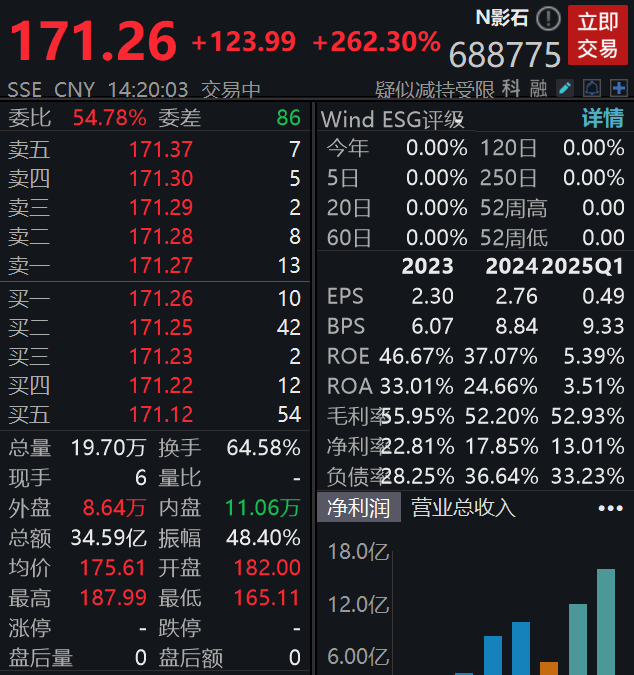Set a price alert with the bell icon
Image resolution: width=634 pixels, height=675 pixels.
[x=592, y=89]
